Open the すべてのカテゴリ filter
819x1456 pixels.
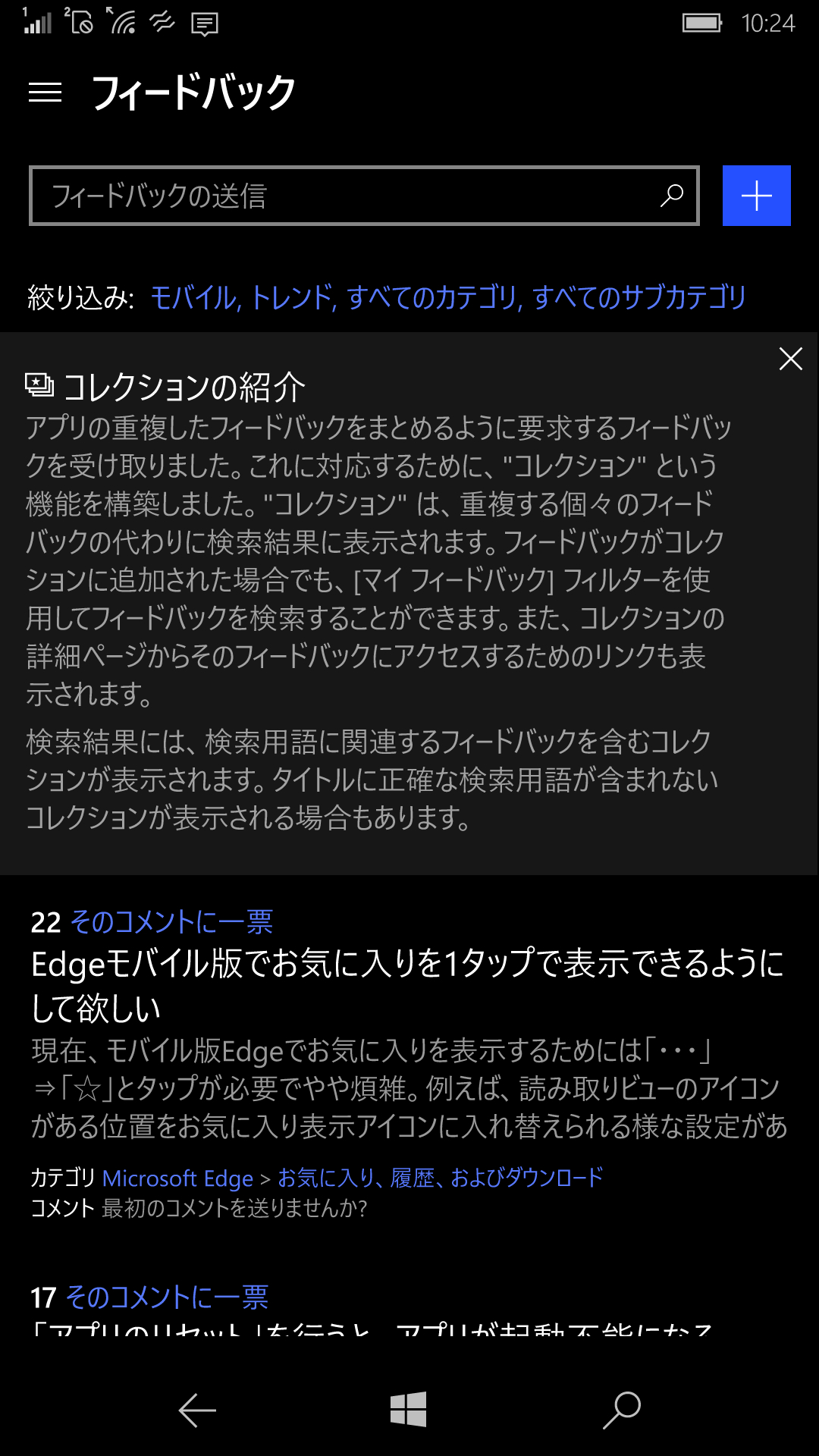click(x=432, y=298)
